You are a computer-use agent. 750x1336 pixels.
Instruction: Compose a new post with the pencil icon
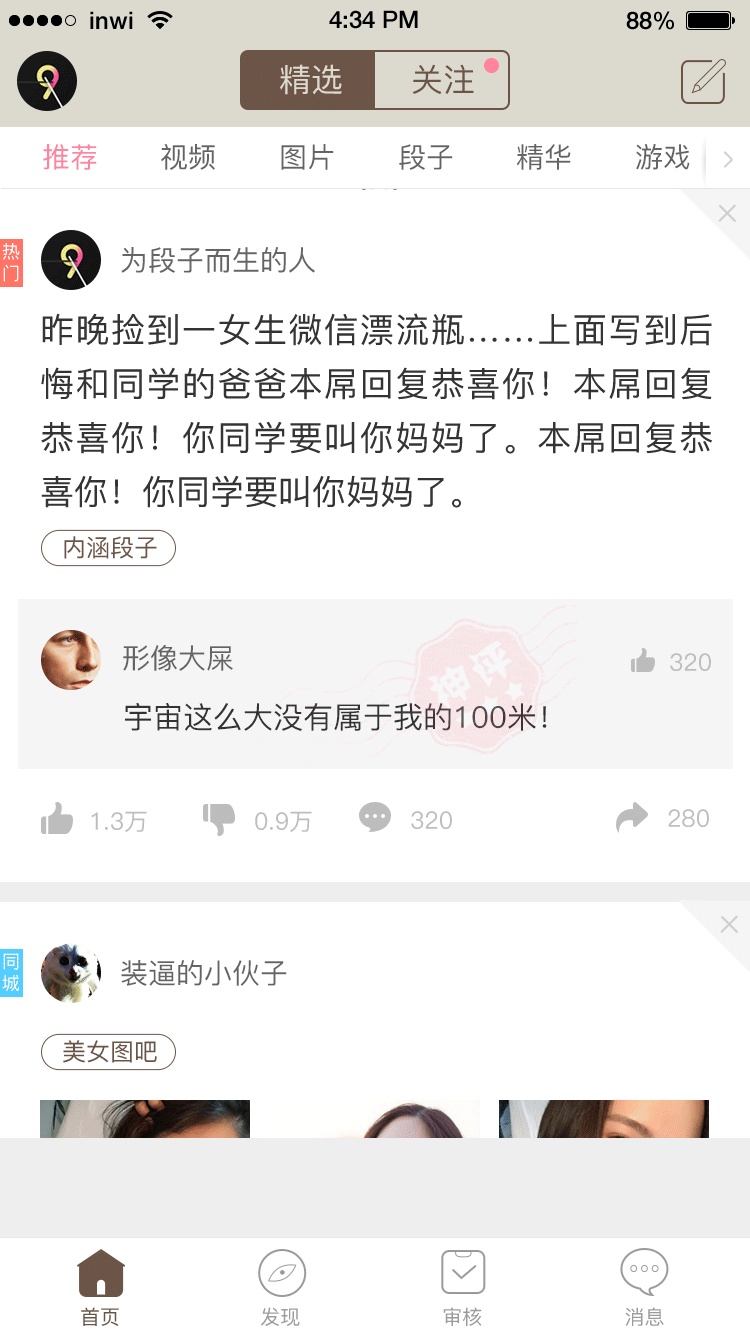[x=703, y=81]
